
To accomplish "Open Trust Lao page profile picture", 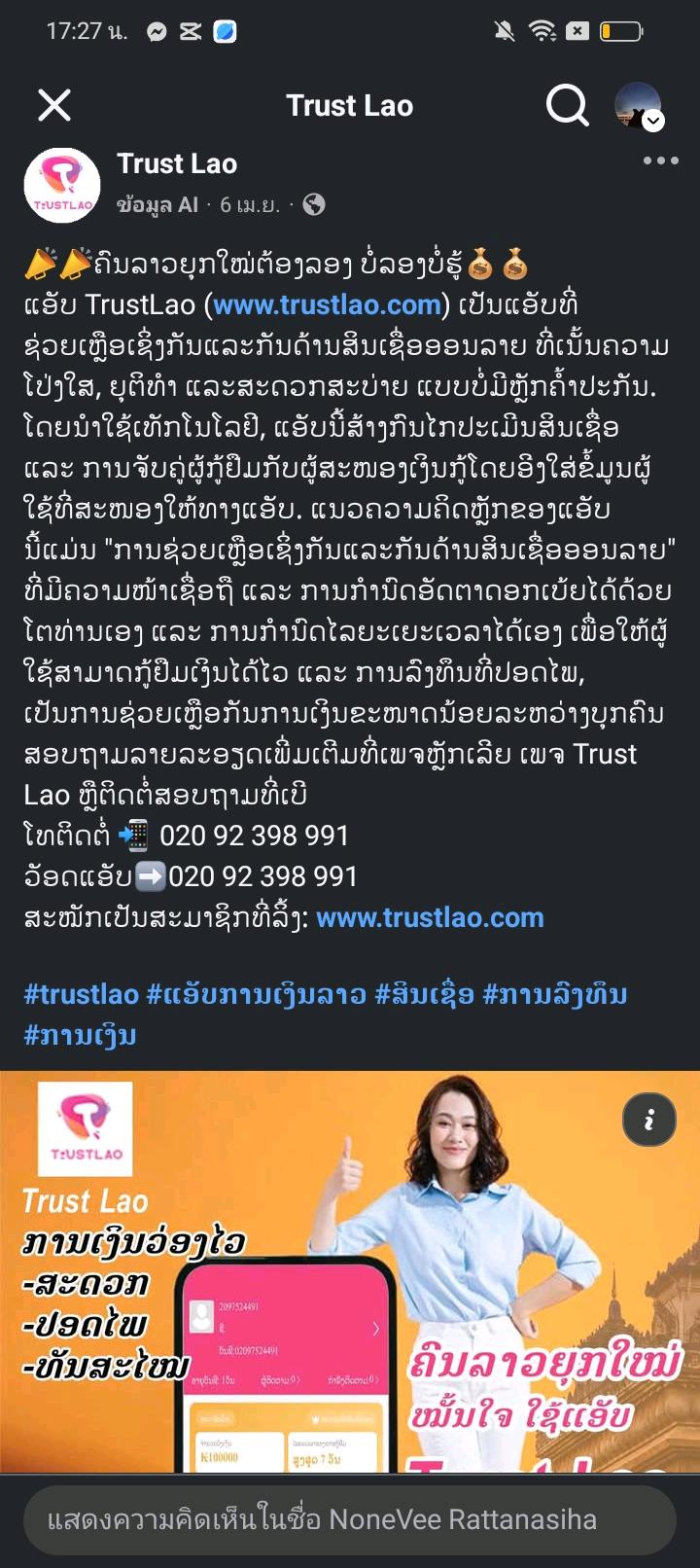I will tap(62, 185).
